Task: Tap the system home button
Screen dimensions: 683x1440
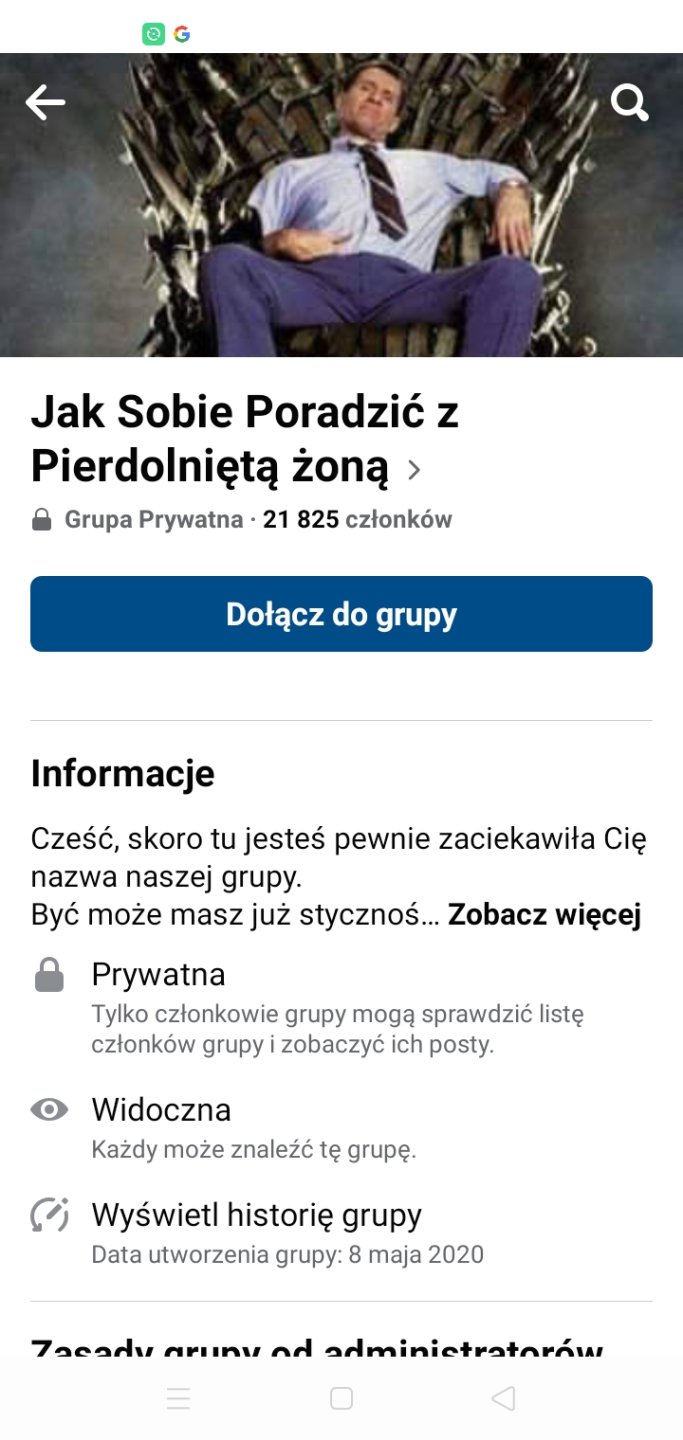Action: 341,1398
